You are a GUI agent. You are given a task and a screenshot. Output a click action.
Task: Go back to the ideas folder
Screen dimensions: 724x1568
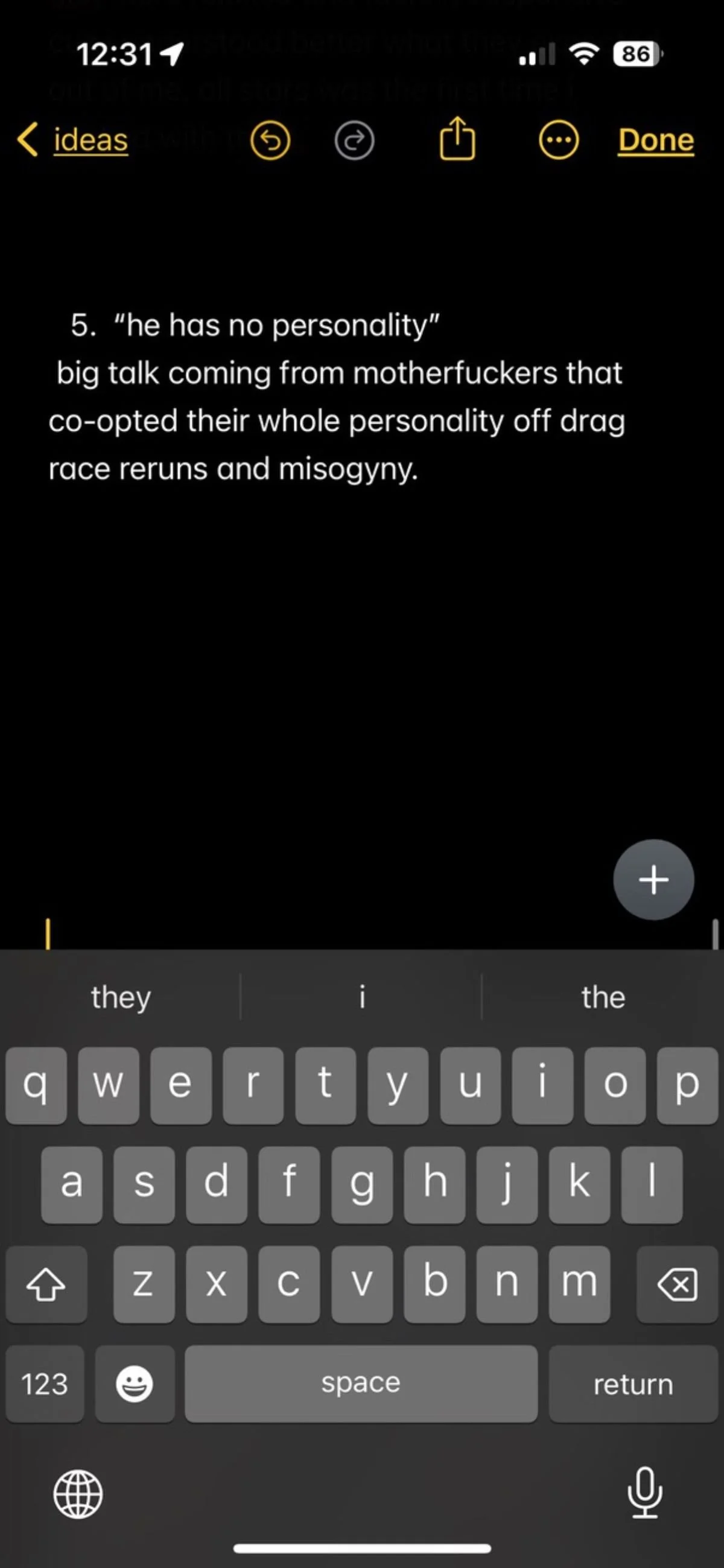coord(73,140)
